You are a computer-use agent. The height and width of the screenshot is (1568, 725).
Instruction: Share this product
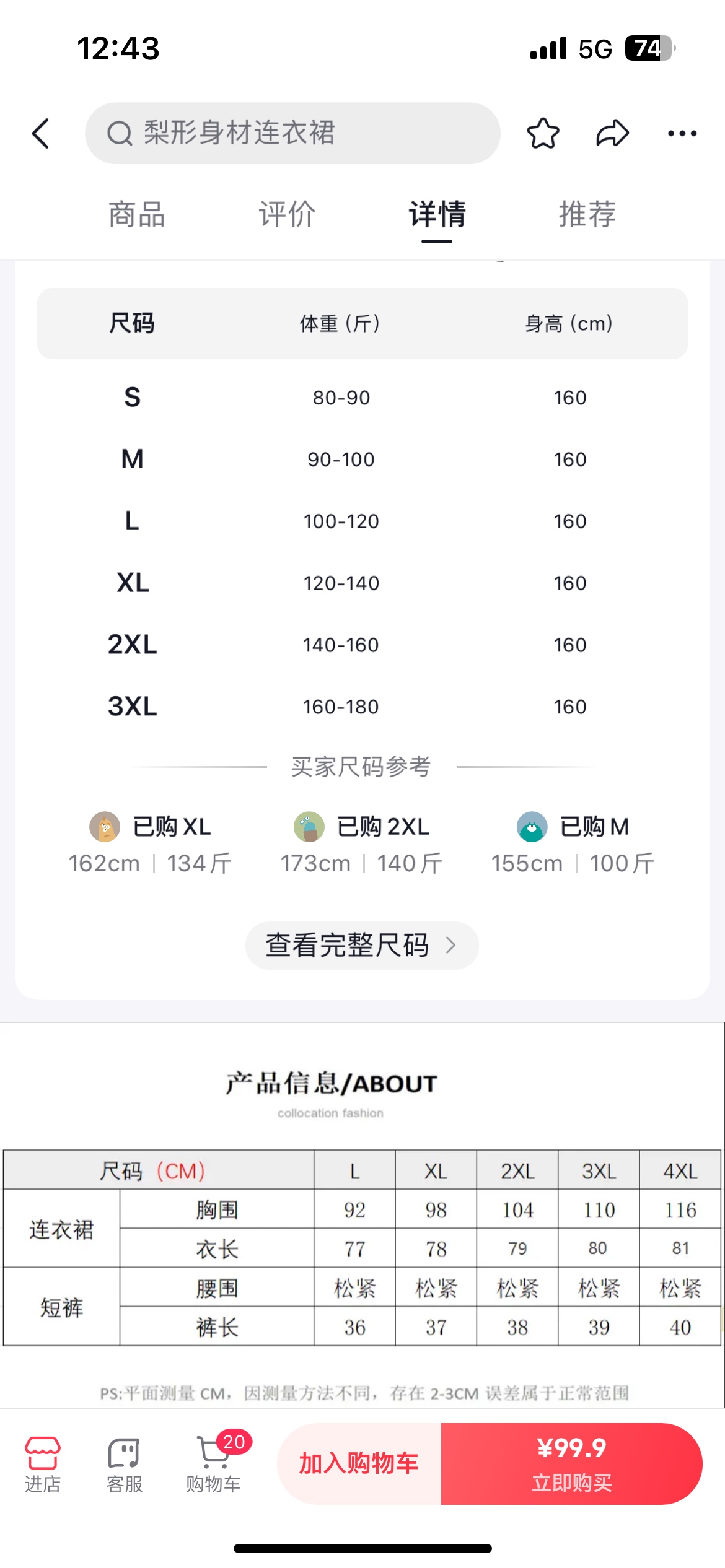[612, 133]
